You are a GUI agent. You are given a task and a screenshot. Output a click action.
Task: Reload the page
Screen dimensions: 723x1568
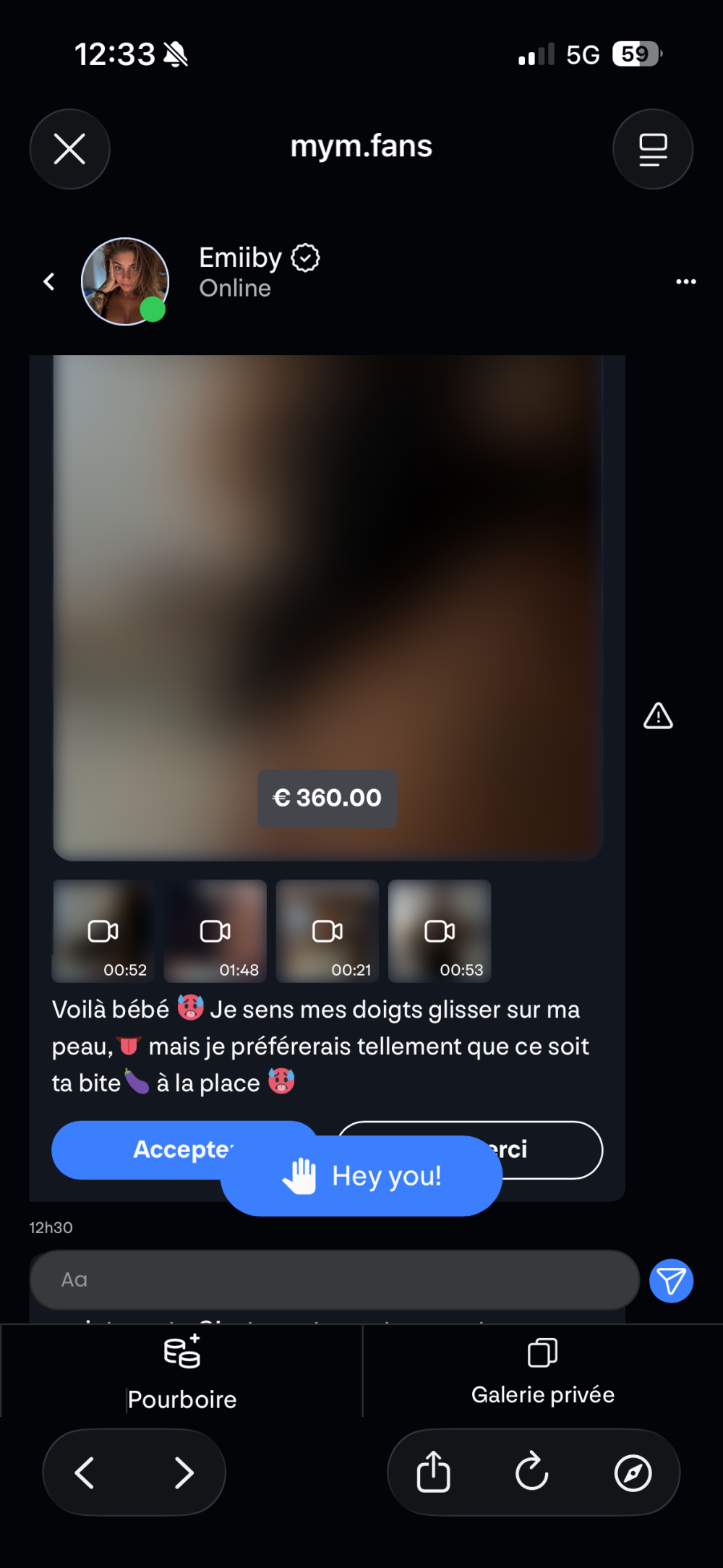point(532,1473)
